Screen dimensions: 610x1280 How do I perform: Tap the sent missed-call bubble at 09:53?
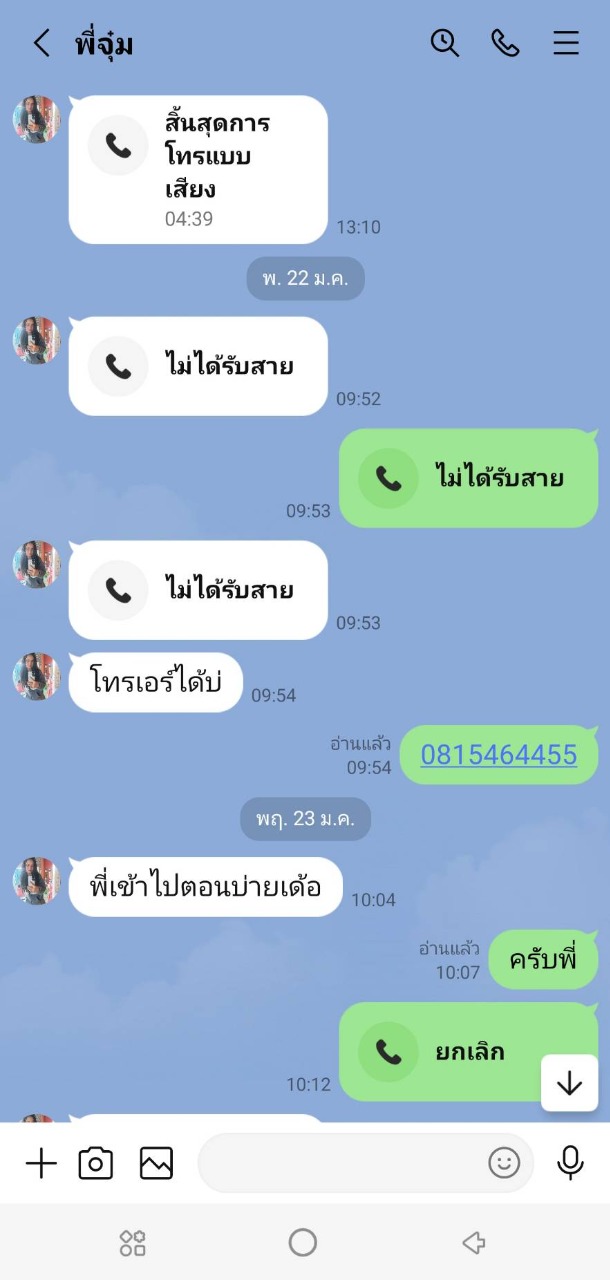468,478
